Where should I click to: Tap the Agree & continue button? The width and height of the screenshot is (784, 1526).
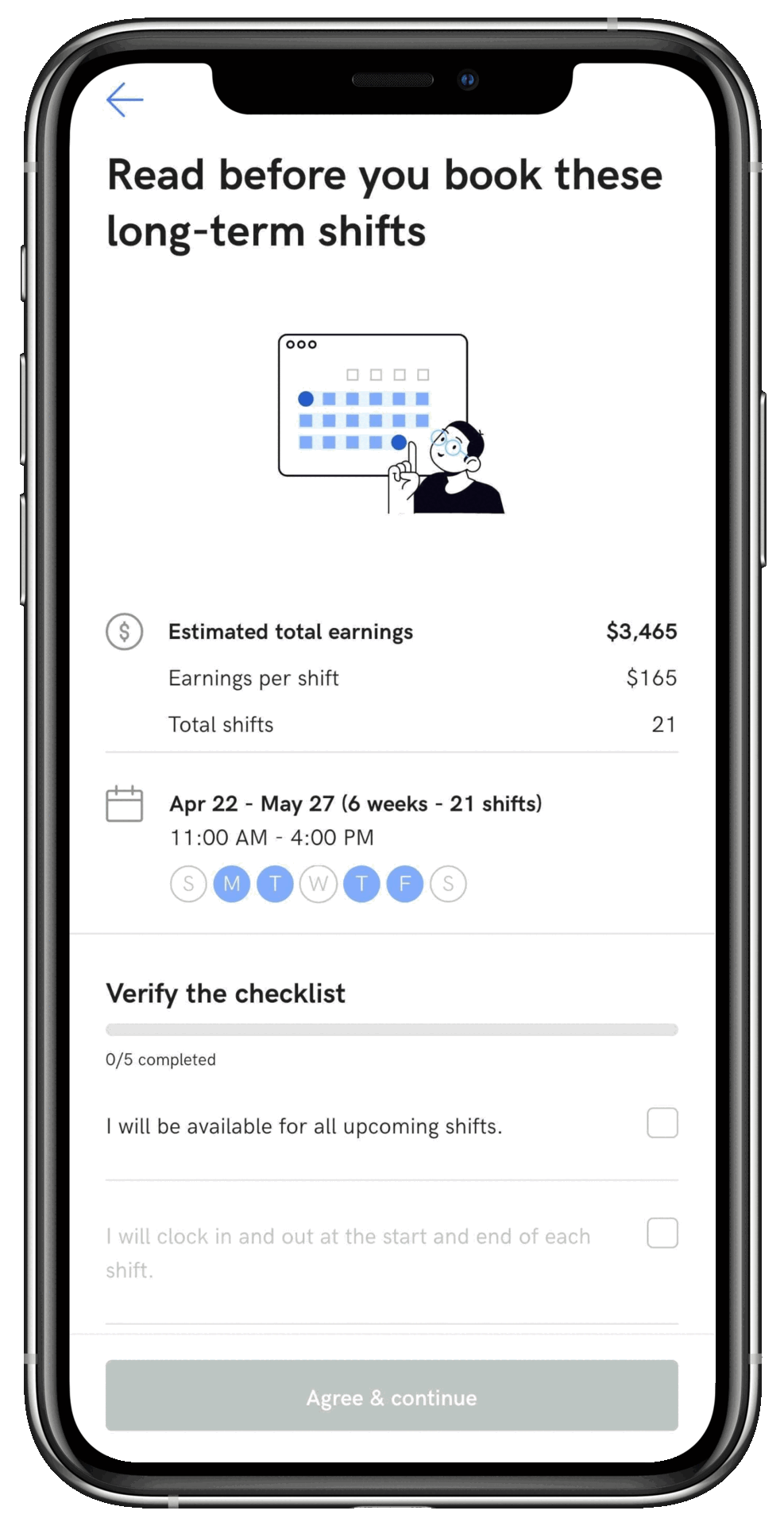(392, 1396)
